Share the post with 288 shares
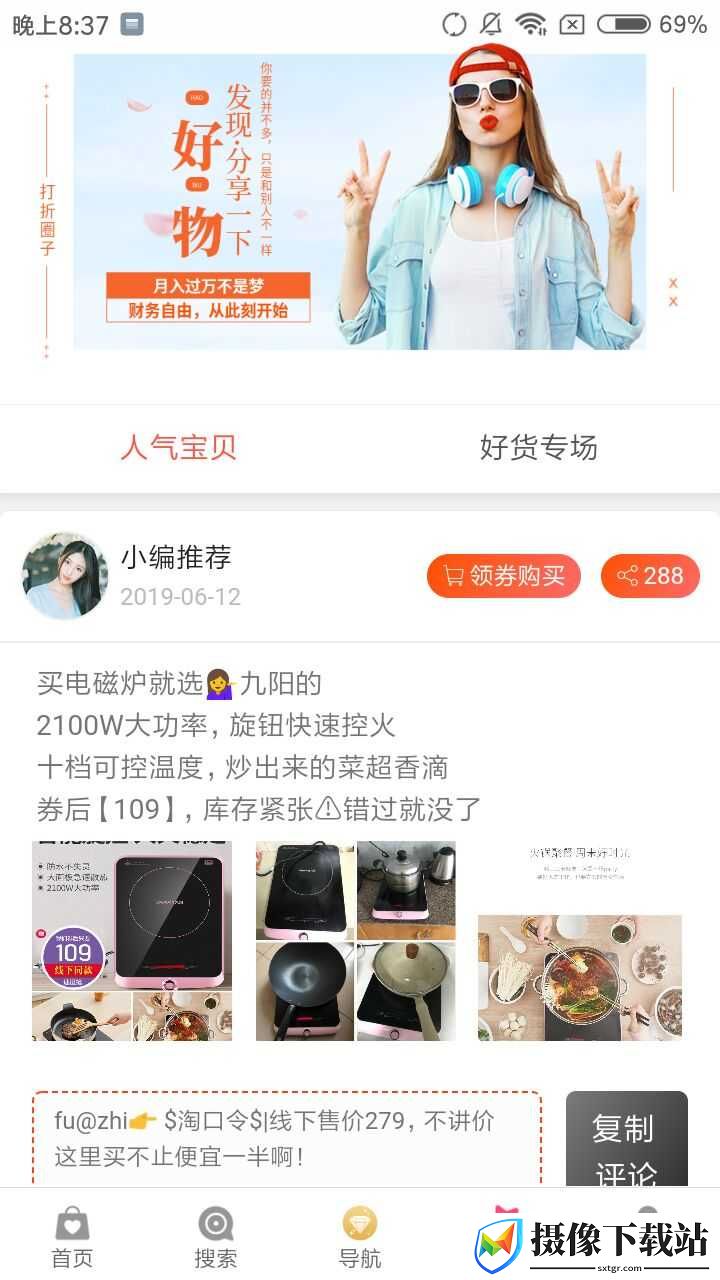The image size is (720, 1280). pos(650,576)
